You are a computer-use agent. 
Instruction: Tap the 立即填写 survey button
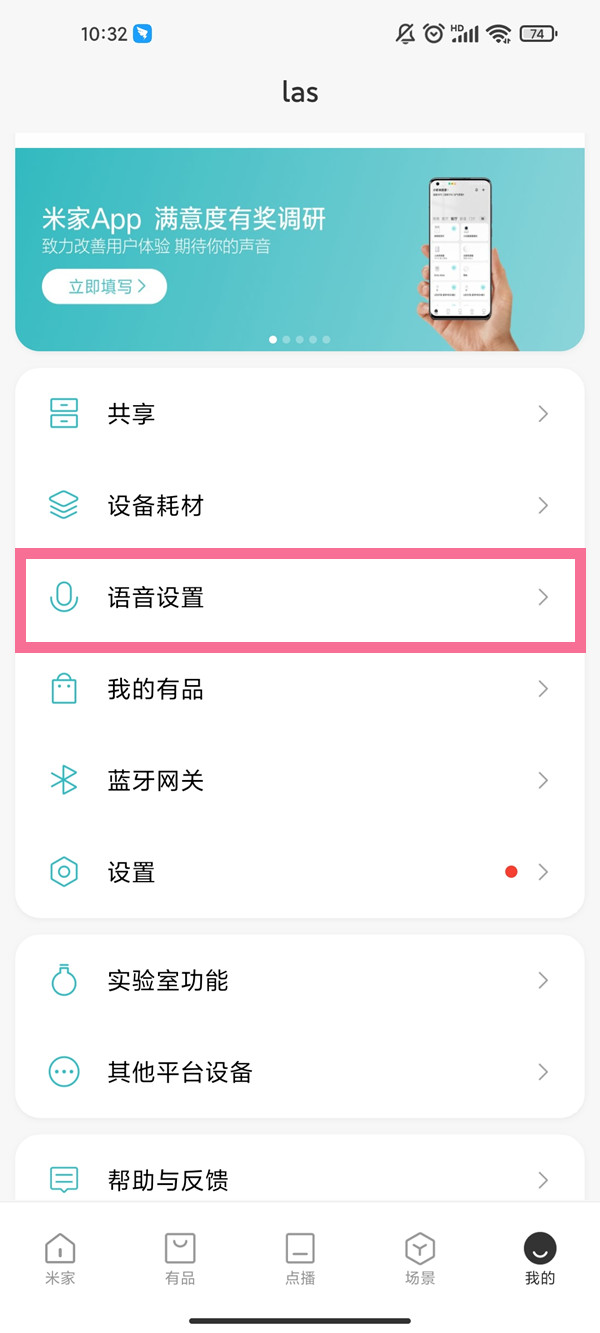pyautogui.click(x=104, y=287)
